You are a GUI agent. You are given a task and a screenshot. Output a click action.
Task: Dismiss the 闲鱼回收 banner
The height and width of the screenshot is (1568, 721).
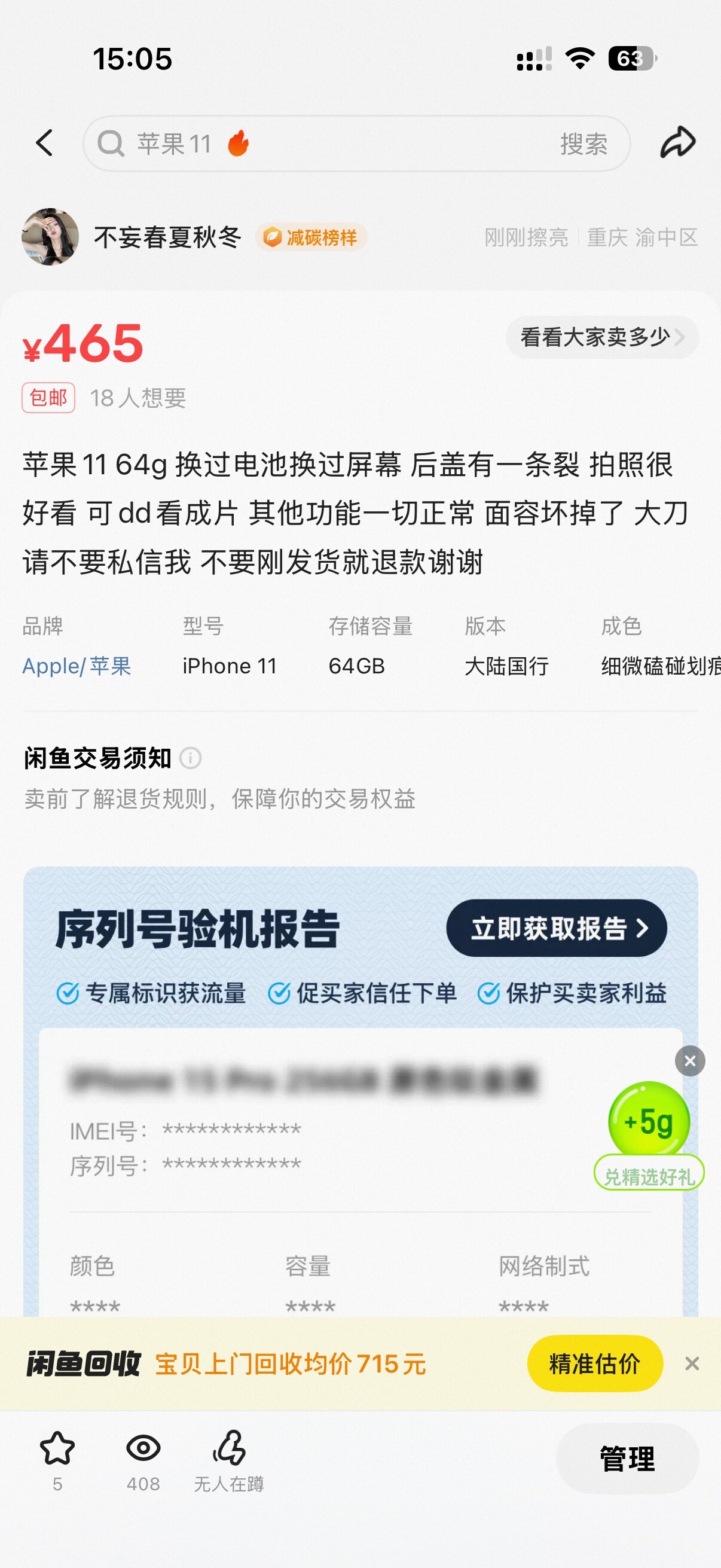tap(692, 1363)
